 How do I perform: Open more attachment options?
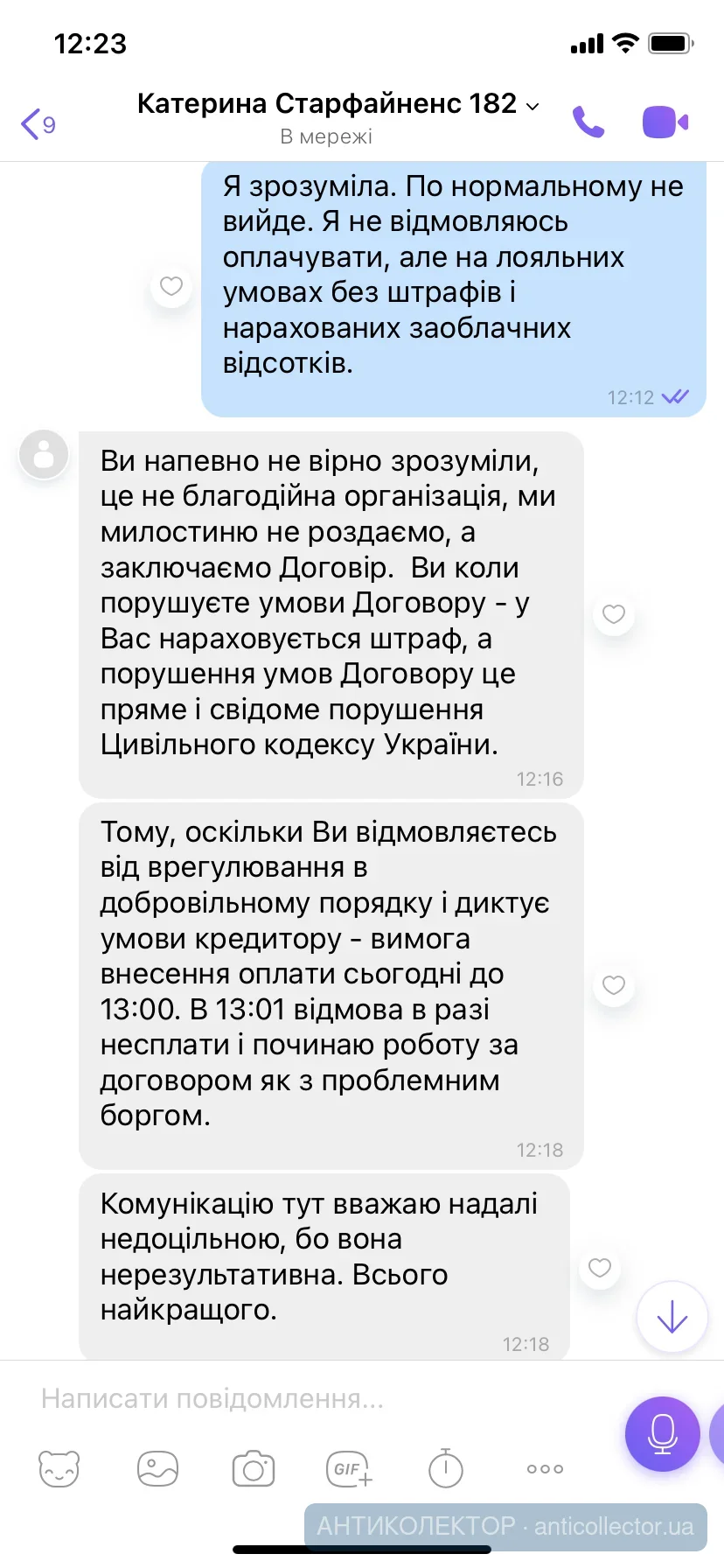(x=545, y=1469)
